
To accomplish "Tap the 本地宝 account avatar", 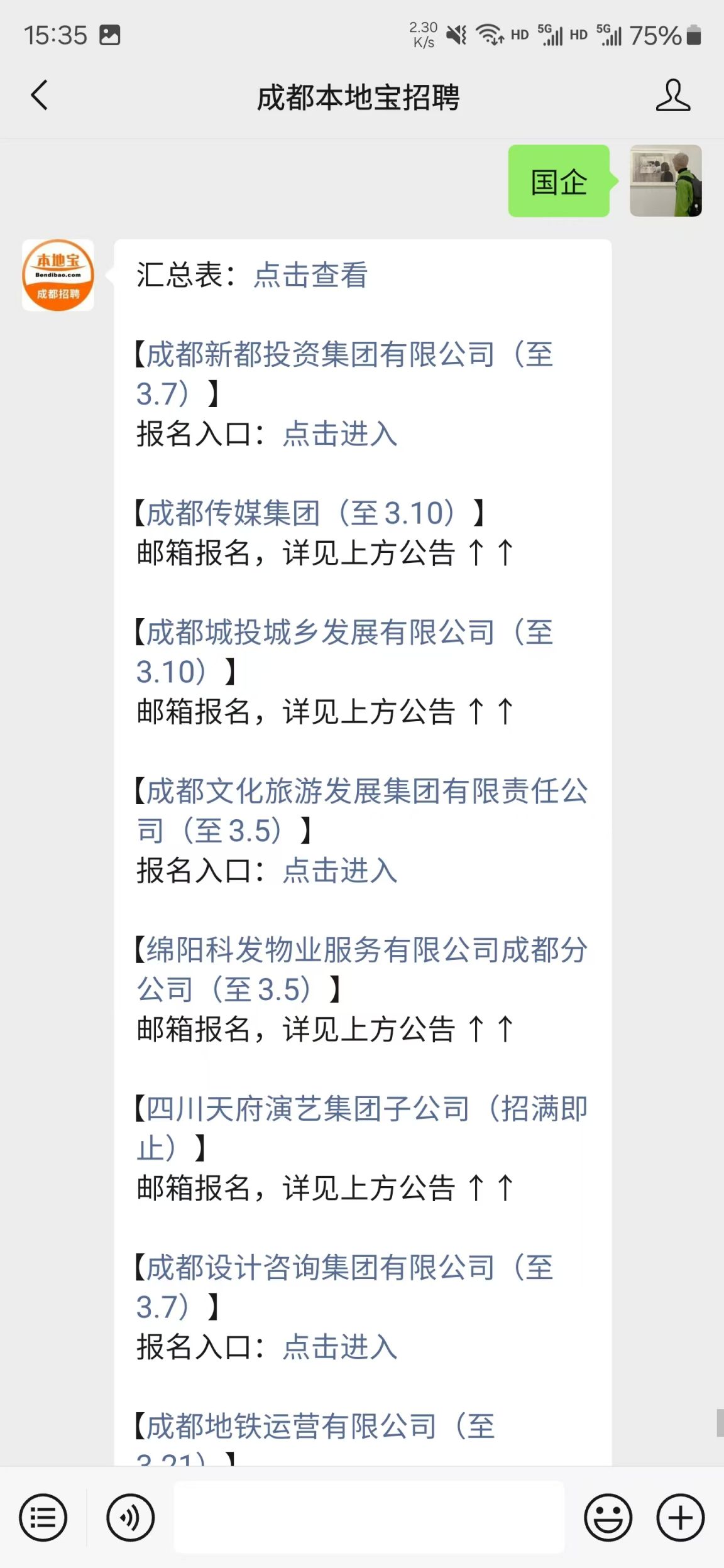I will 58,275.
